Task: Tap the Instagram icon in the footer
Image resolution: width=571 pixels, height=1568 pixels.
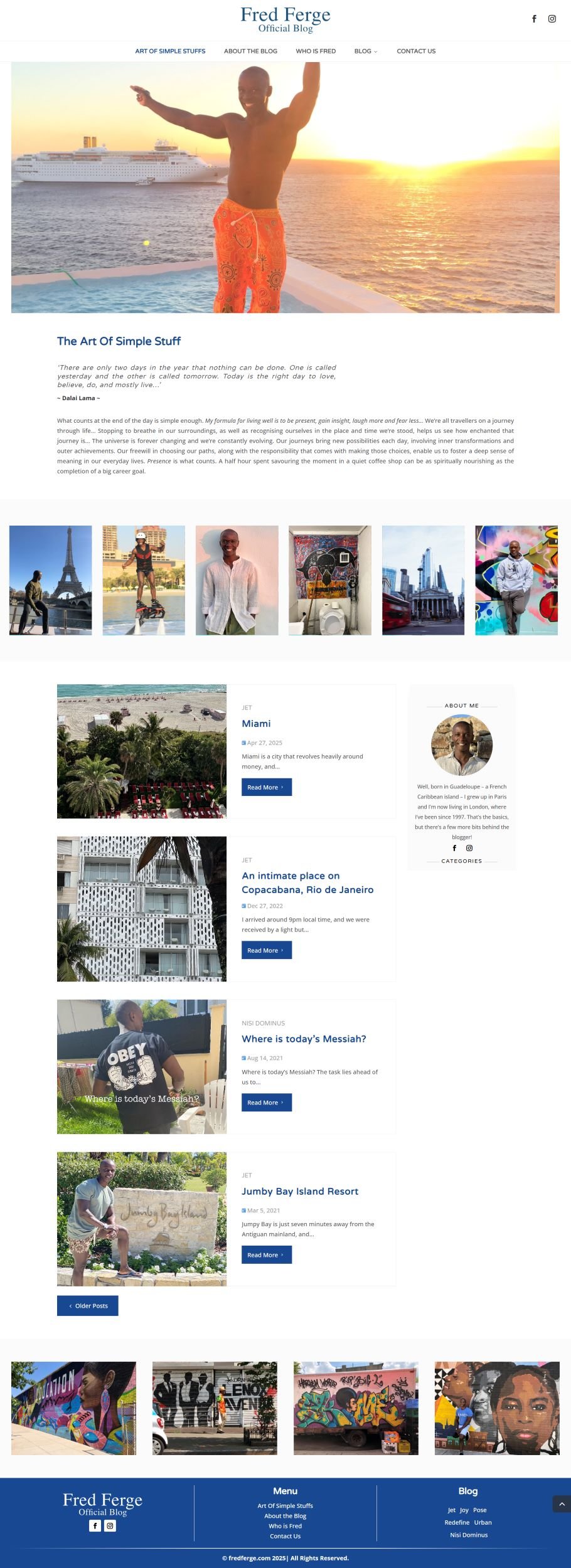Action: click(110, 1525)
